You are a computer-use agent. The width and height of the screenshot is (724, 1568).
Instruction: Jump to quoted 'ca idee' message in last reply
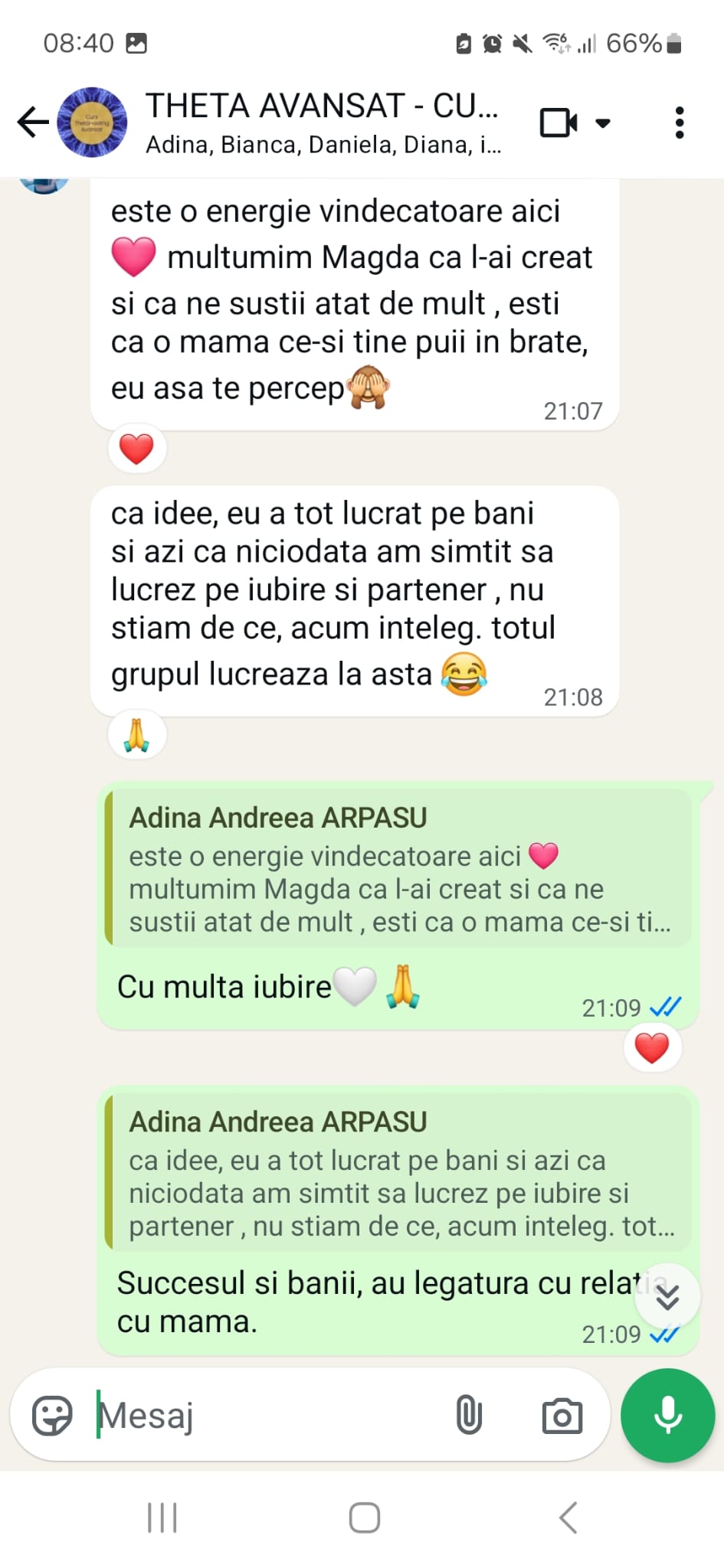[x=398, y=1173]
